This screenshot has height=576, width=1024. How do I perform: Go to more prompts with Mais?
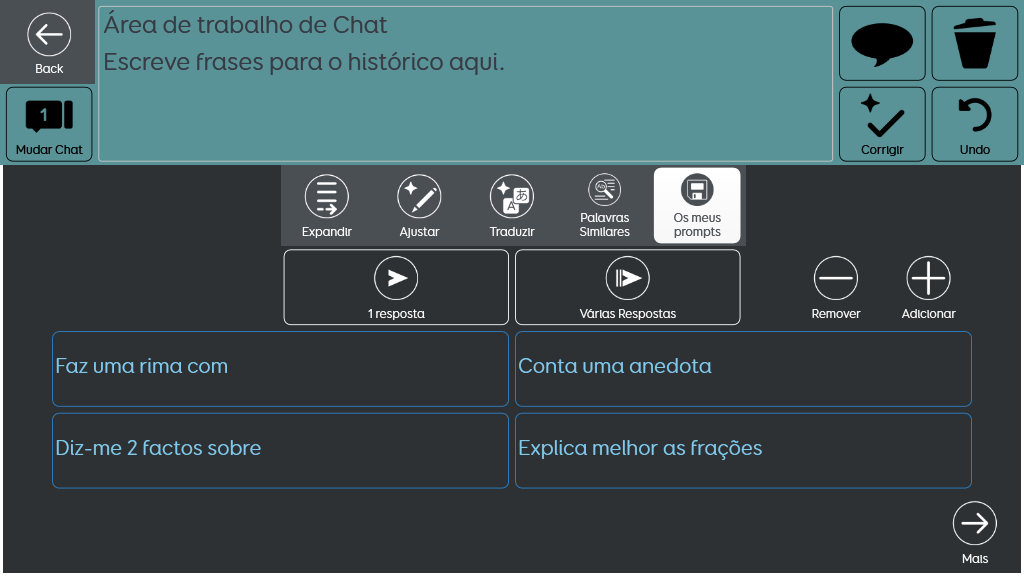point(974,532)
